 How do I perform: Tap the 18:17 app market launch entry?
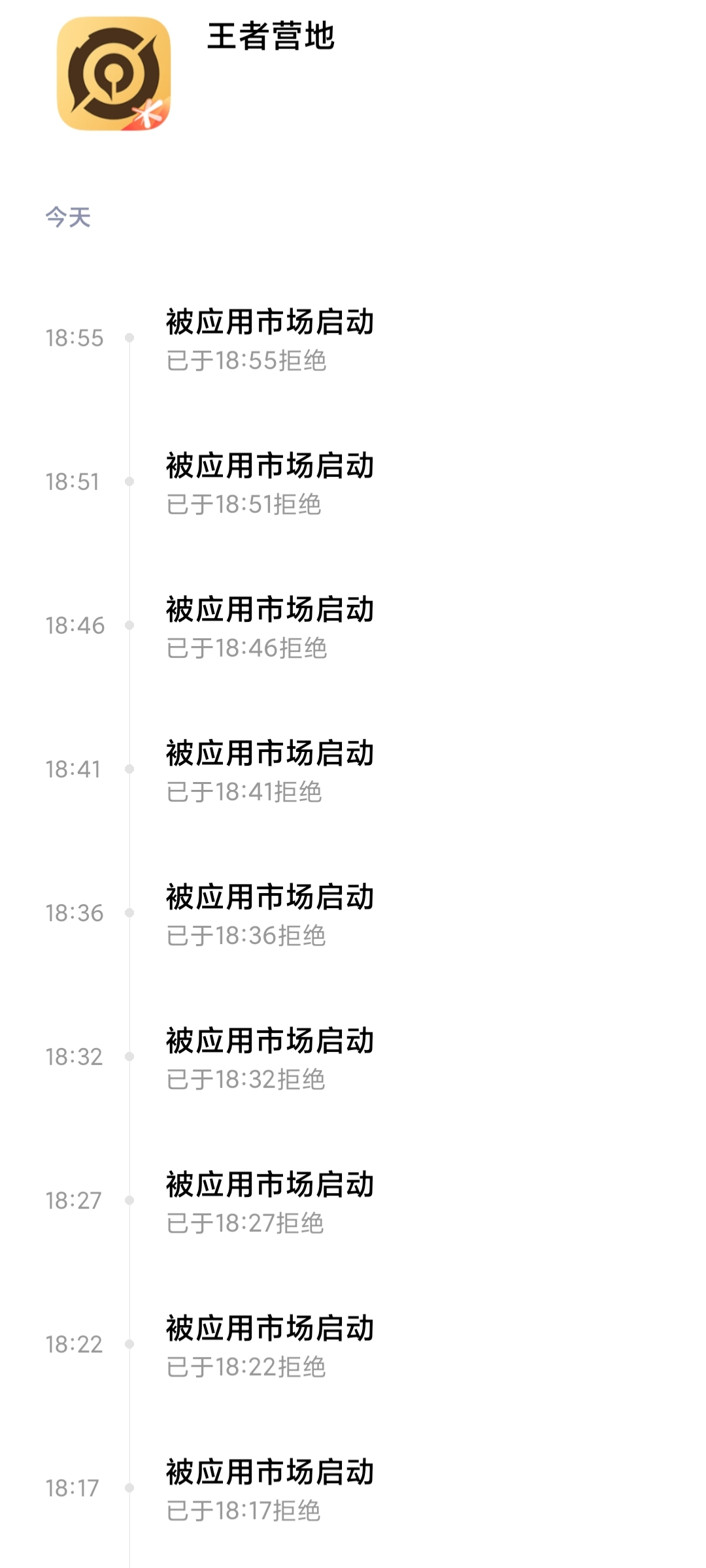click(269, 1488)
